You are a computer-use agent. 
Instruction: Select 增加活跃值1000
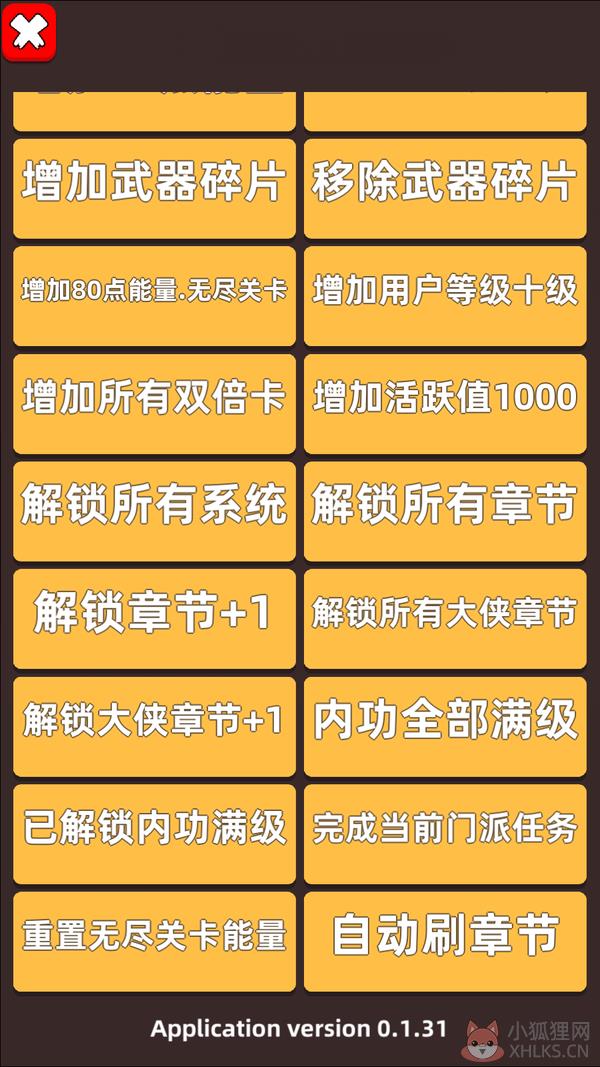point(445,404)
